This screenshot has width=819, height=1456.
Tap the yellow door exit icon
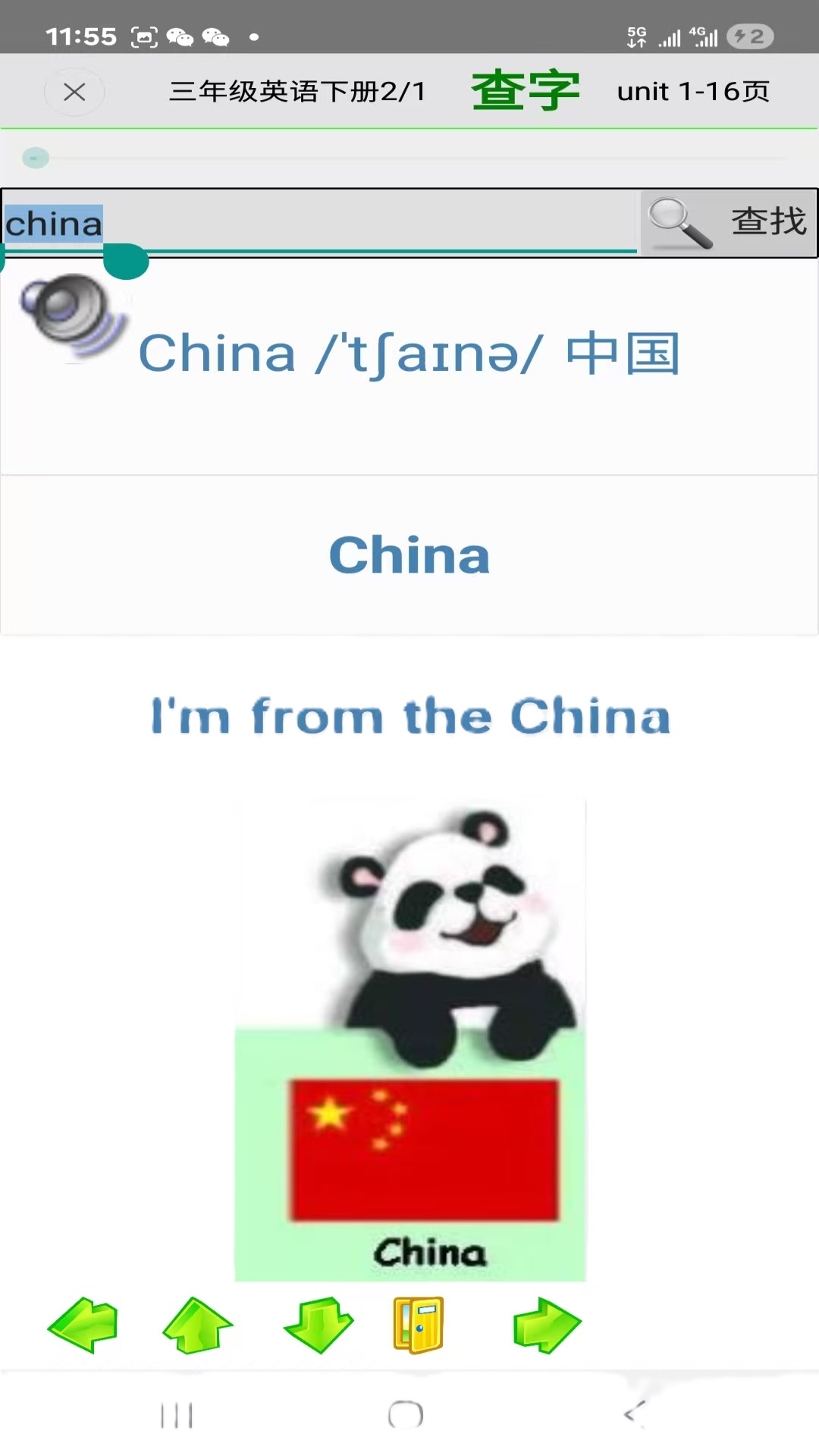point(419,1325)
